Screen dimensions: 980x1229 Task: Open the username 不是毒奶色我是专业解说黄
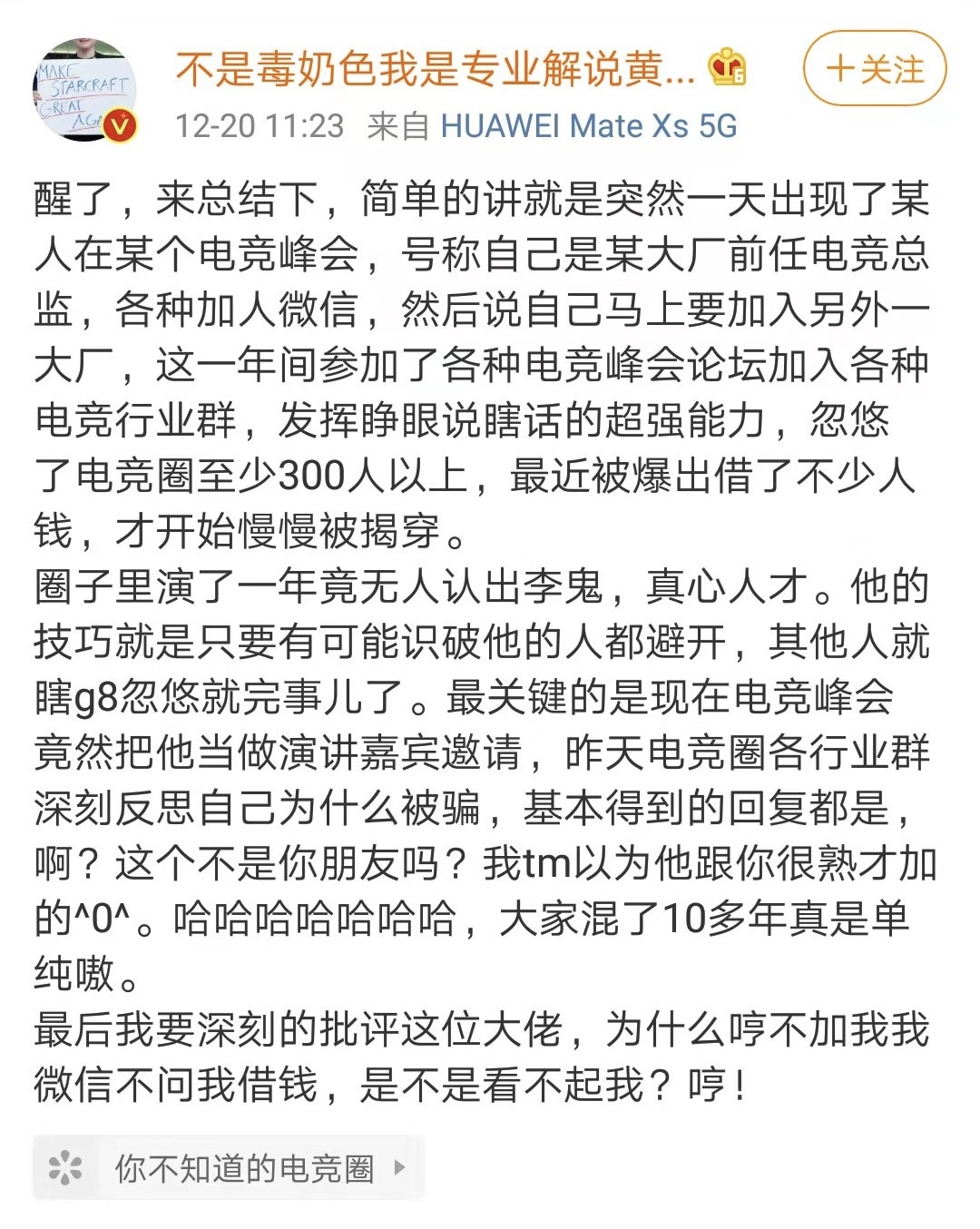tap(434, 69)
